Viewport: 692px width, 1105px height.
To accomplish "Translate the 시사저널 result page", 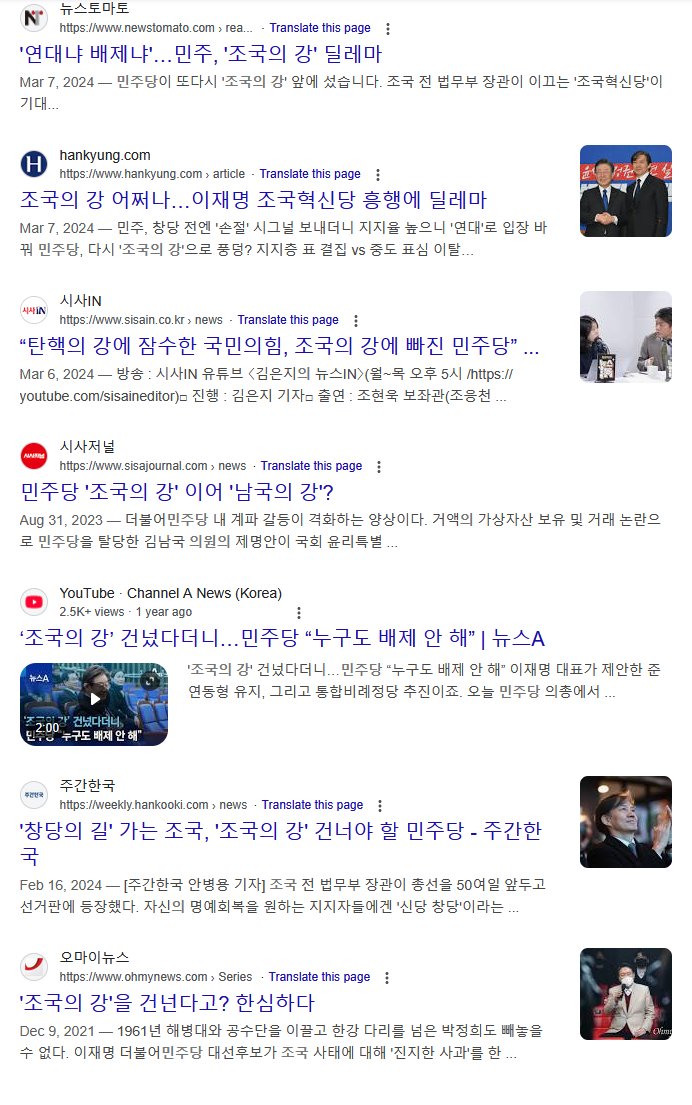I will pos(311,466).
